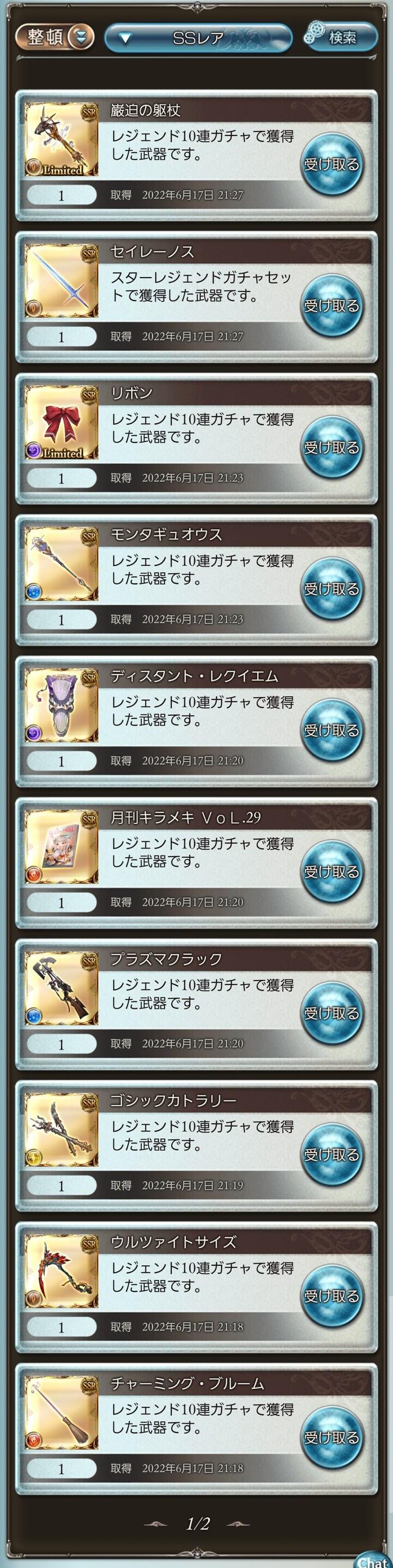Claim モンタギュオウス with 受け取る
This screenshot has height=1568, width=393.
click(331, 589)
